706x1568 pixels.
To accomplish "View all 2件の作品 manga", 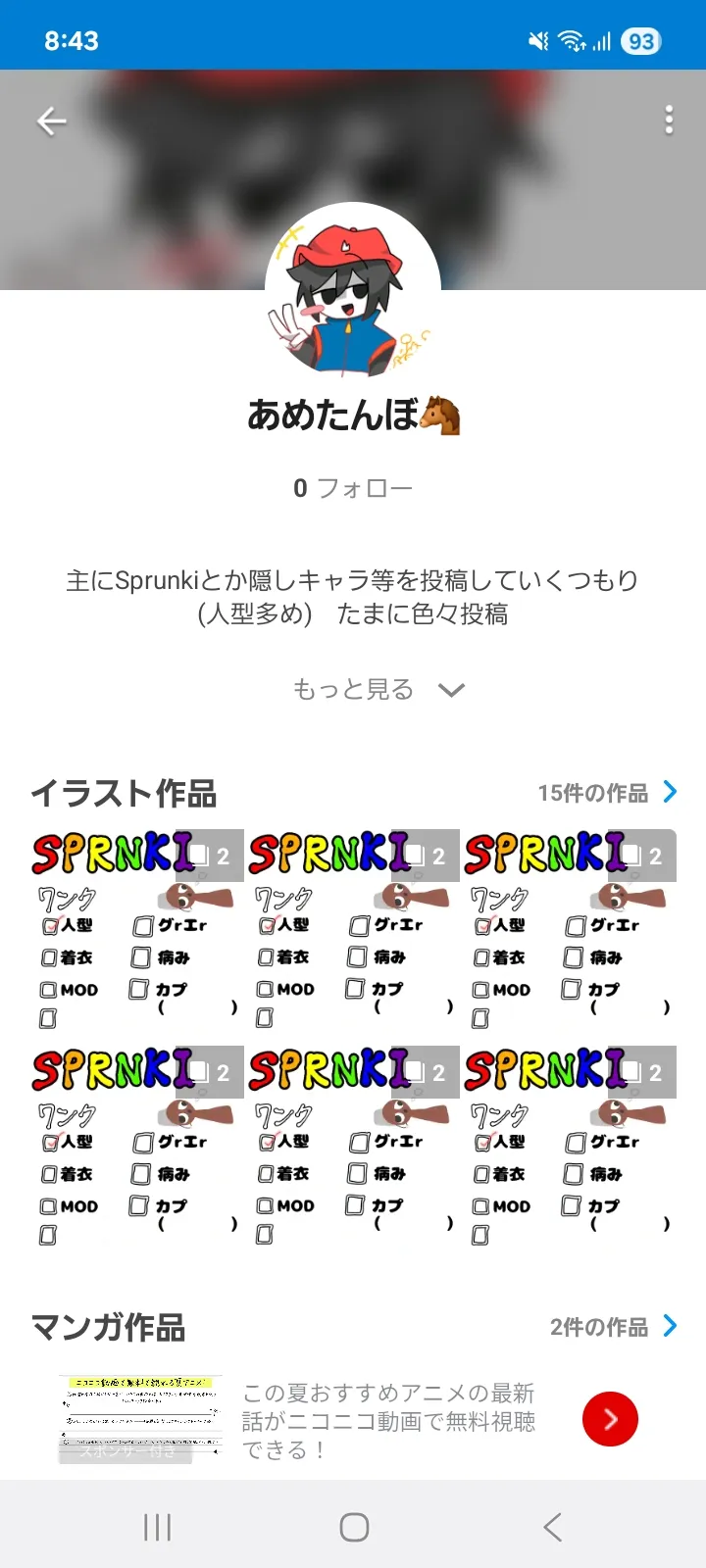I will pos(612,1327).
